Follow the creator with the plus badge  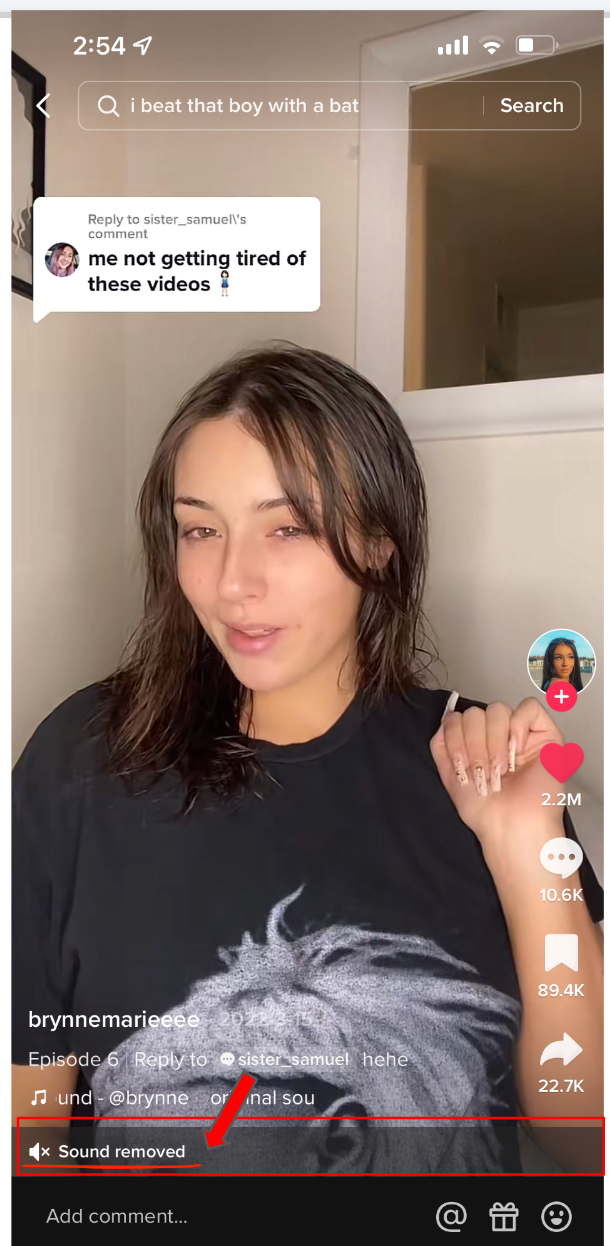pyautogui.click(x=561, y=697)
